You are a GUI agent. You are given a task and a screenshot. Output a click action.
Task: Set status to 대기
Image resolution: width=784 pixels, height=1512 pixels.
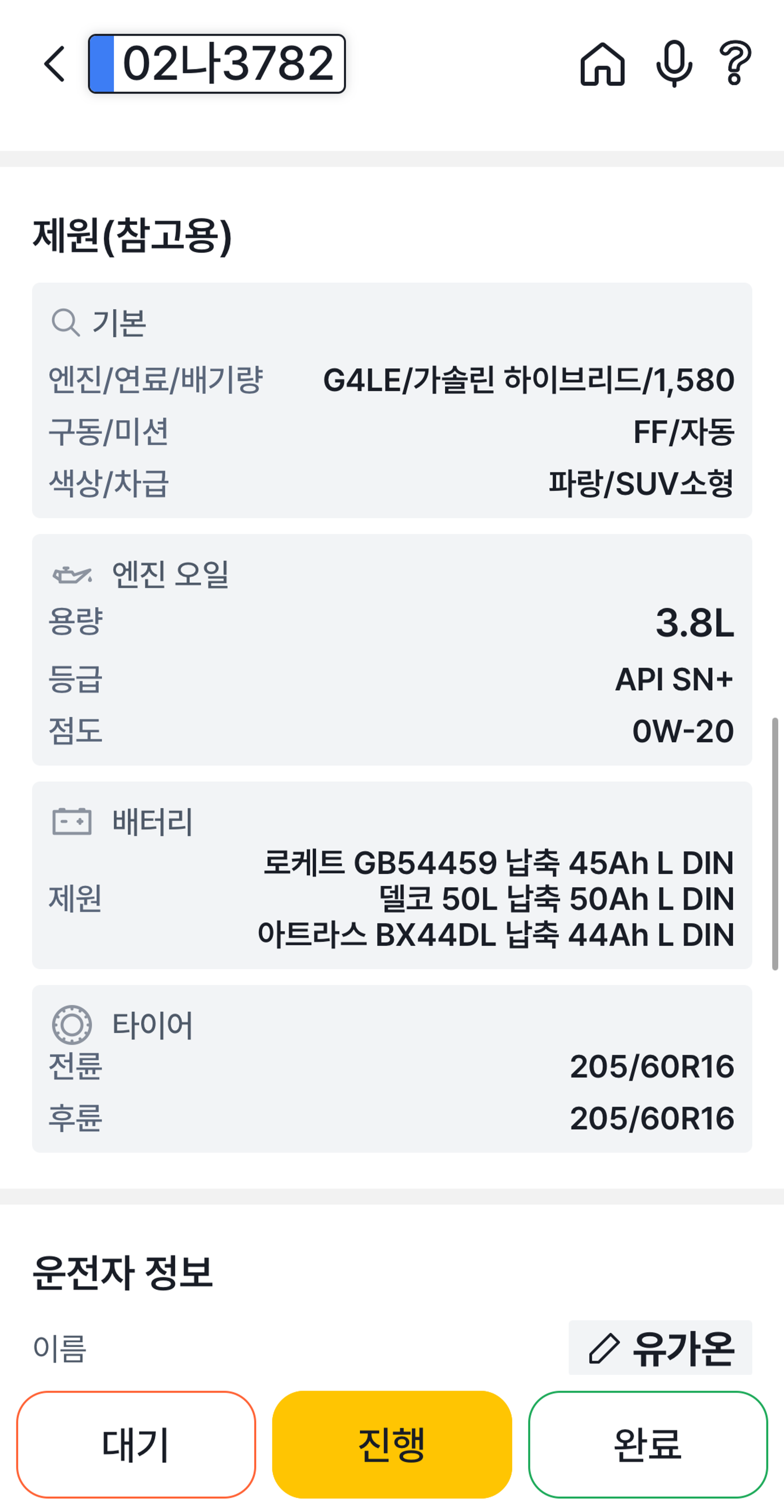point(136,1444)
